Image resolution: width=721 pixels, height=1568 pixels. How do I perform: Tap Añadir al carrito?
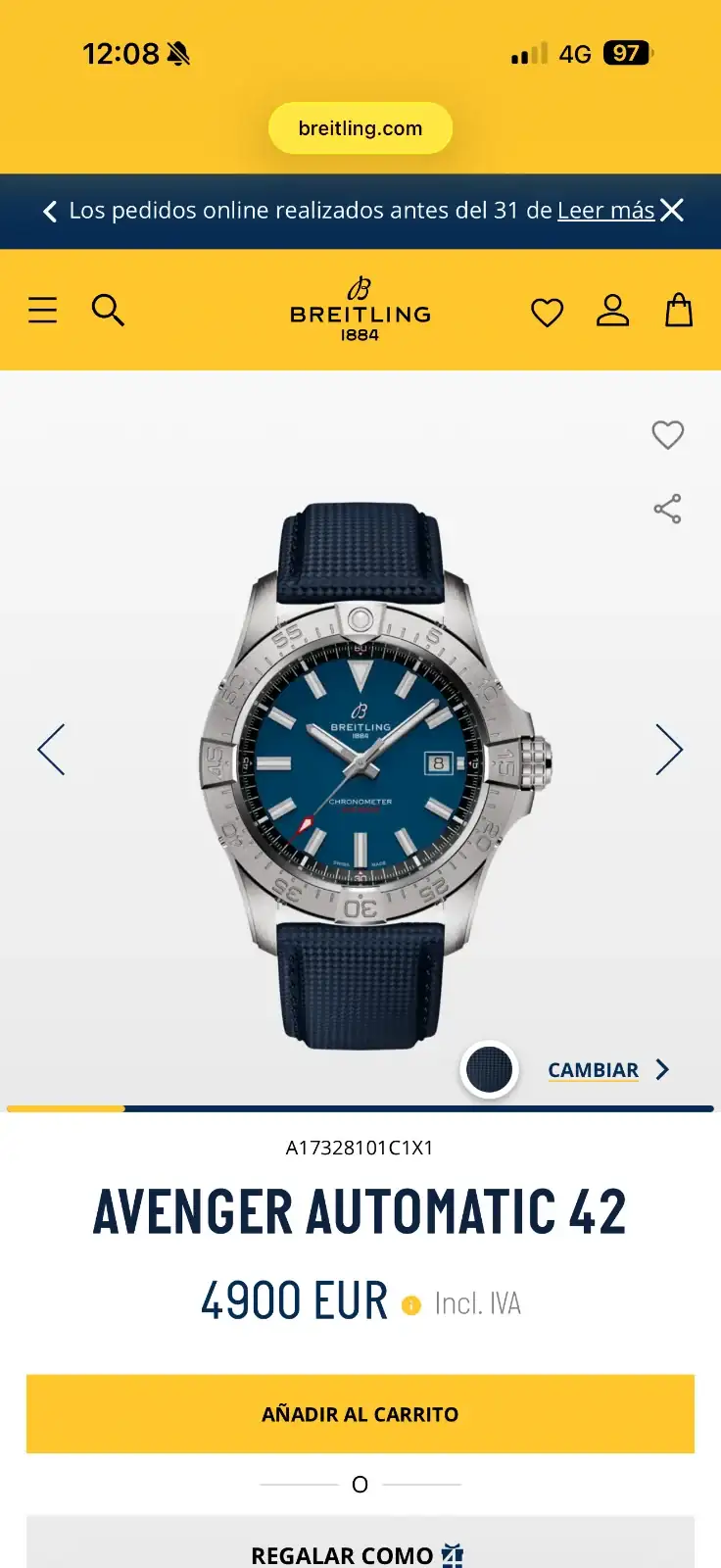pyautogui.click(x=360, y=1413)
